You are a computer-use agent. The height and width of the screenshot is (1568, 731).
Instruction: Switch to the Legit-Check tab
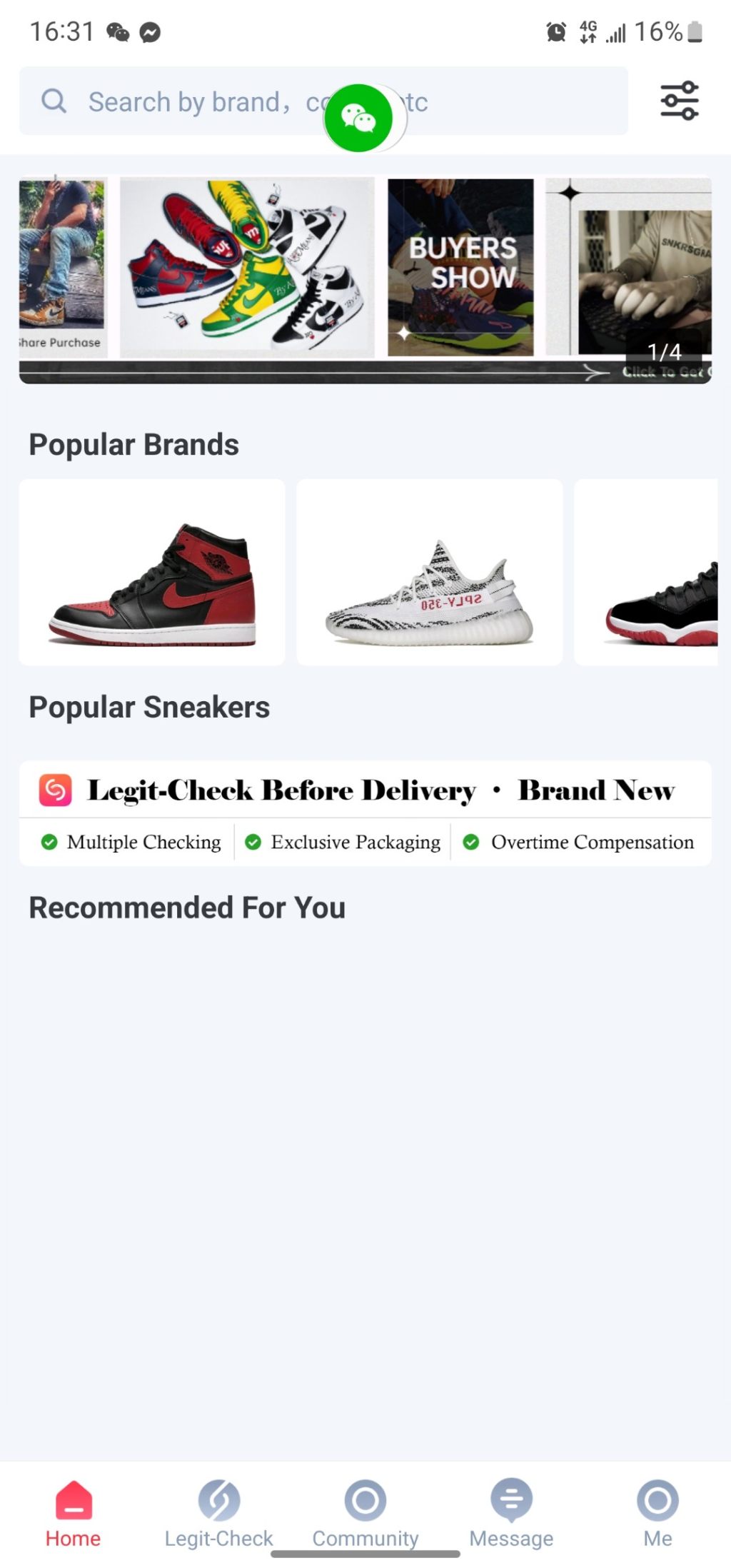click(218, 1512)
